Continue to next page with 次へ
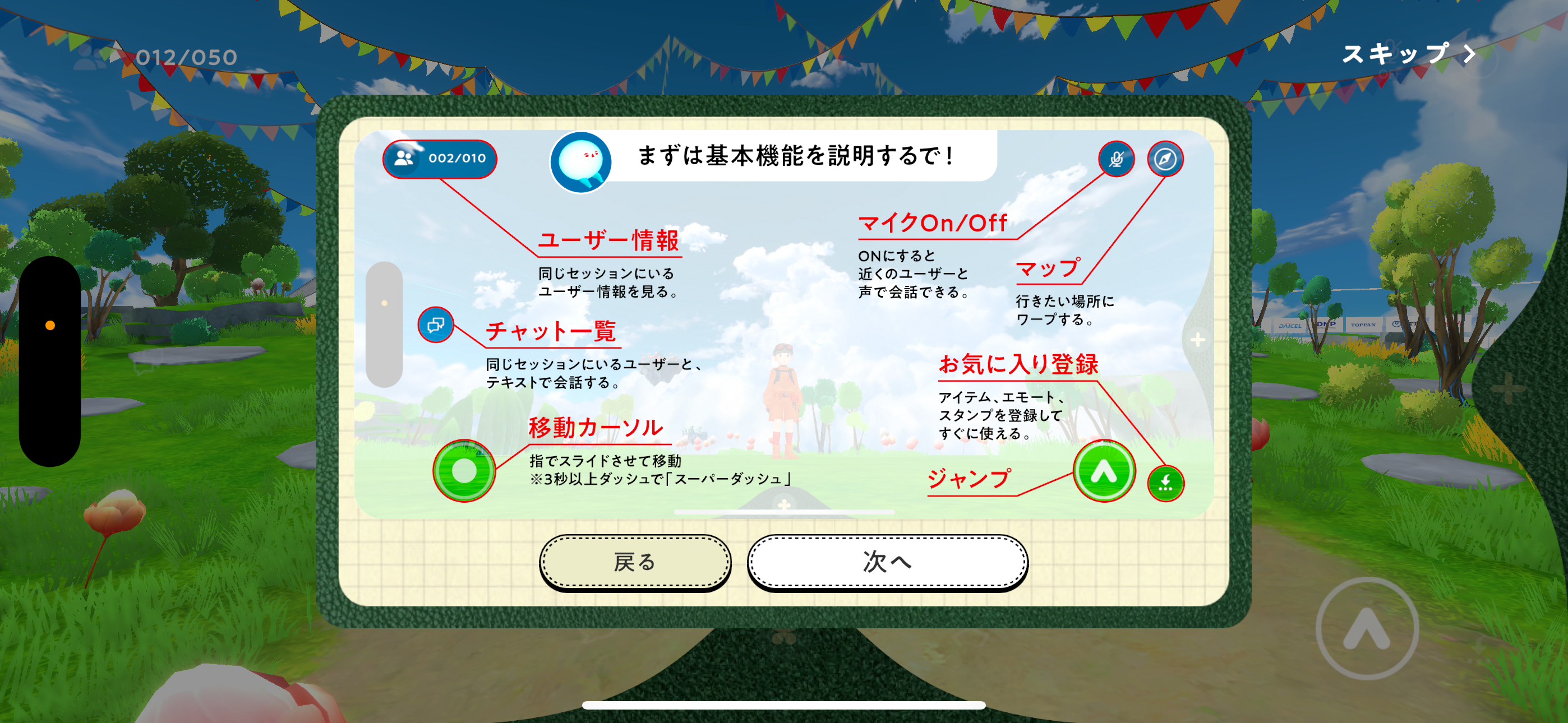 pos(887,562)
